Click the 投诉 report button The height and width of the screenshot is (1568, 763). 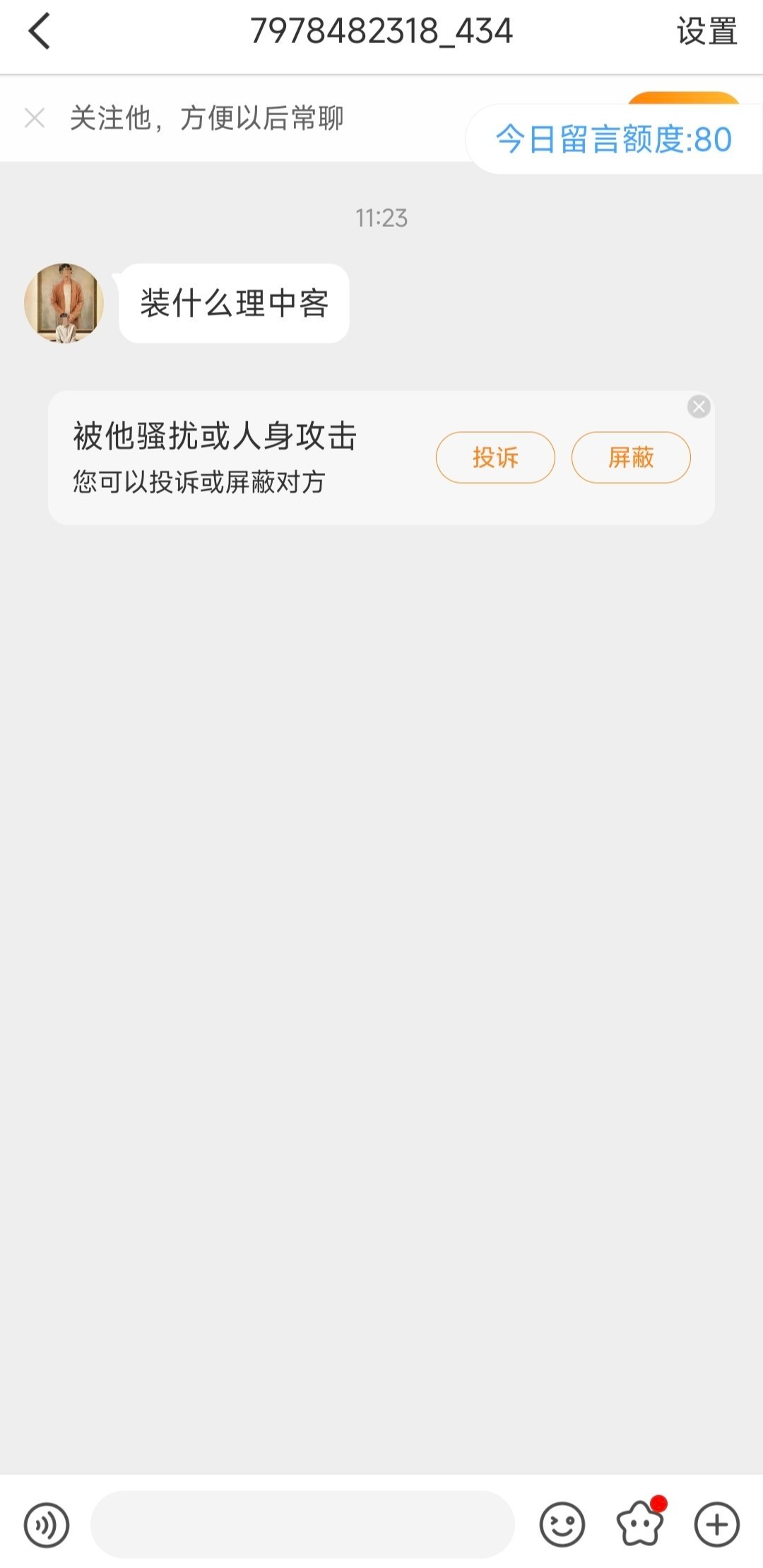tap(495, 457)
